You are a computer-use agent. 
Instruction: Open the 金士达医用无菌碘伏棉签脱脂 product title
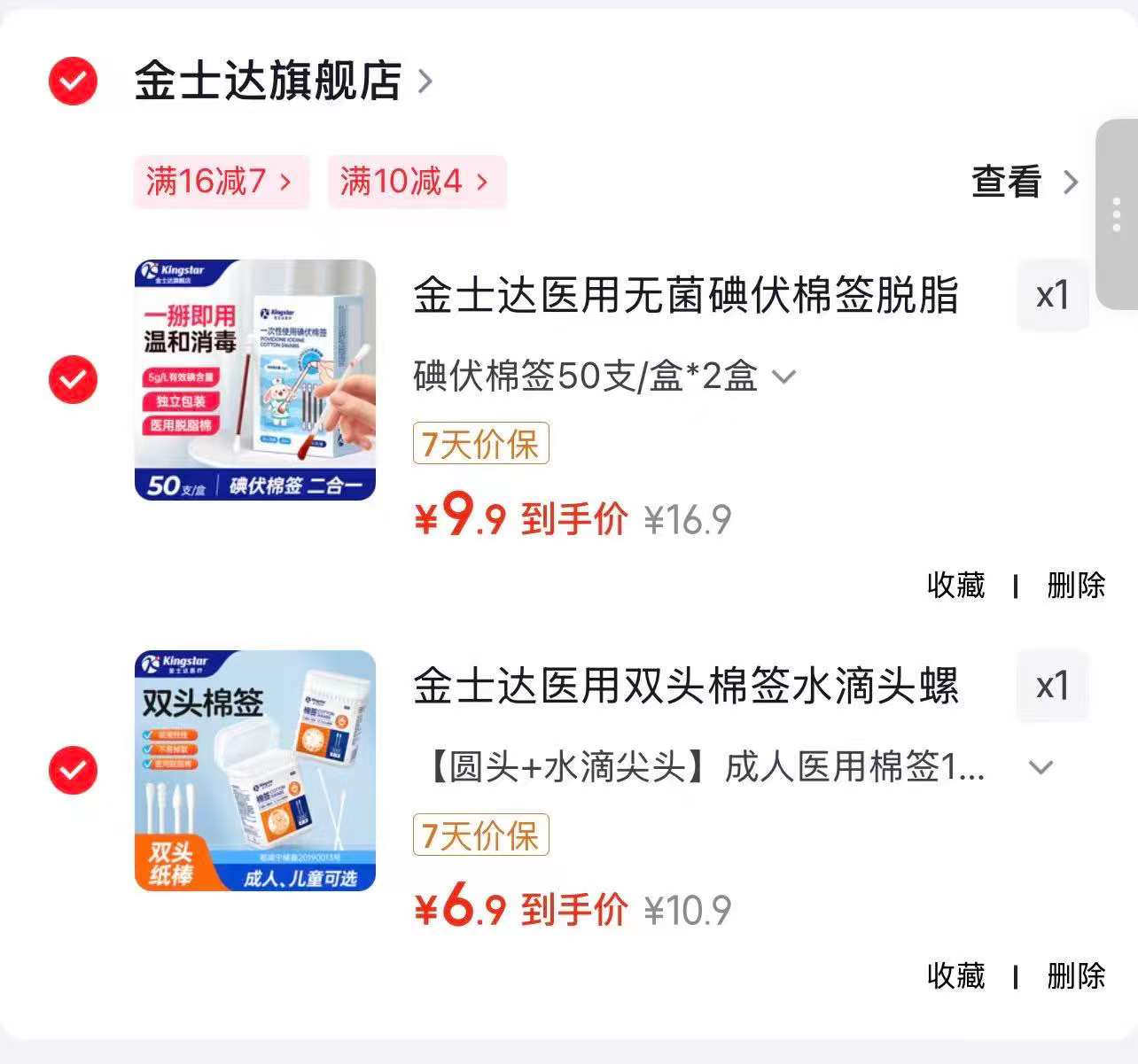(x=685, y=296)
